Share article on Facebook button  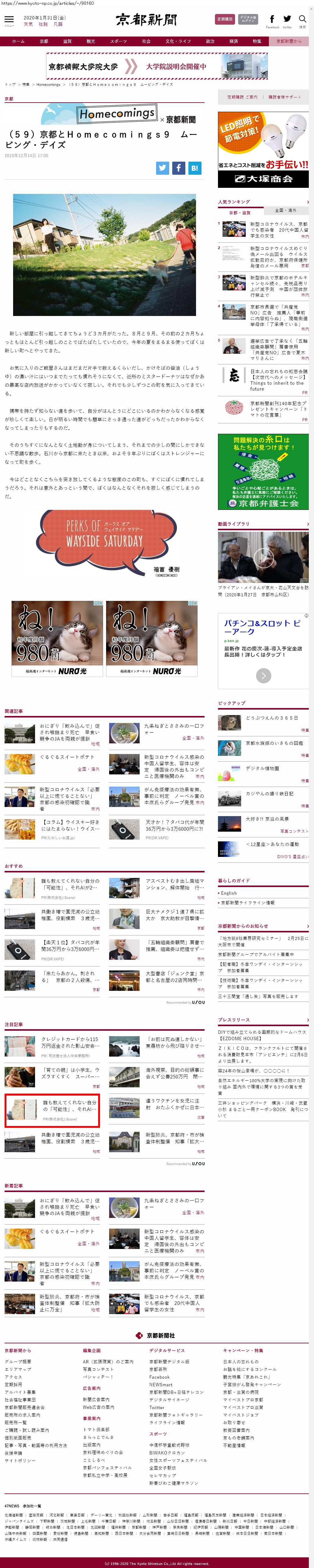point(178,168)
